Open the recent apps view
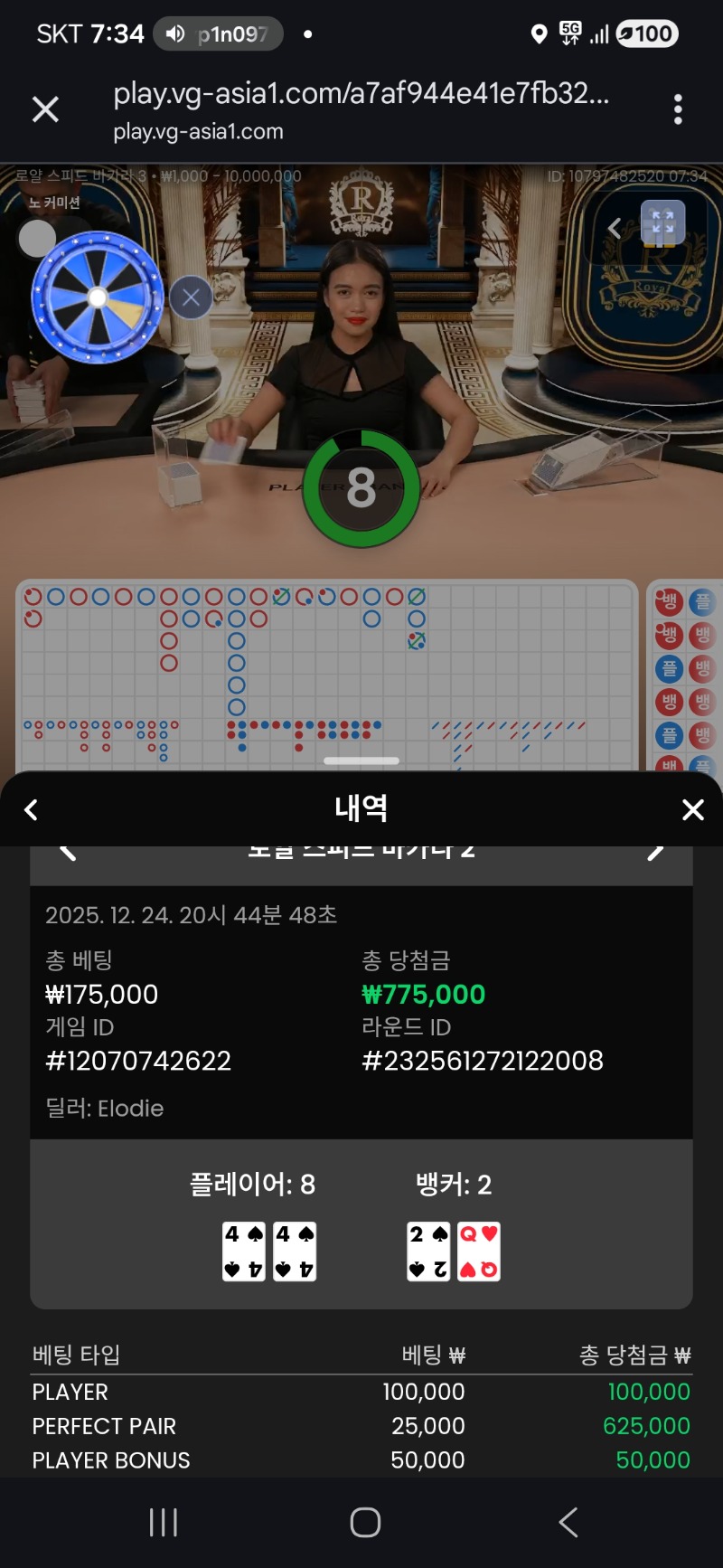The image size is (723, 1568). point(163,1522)
